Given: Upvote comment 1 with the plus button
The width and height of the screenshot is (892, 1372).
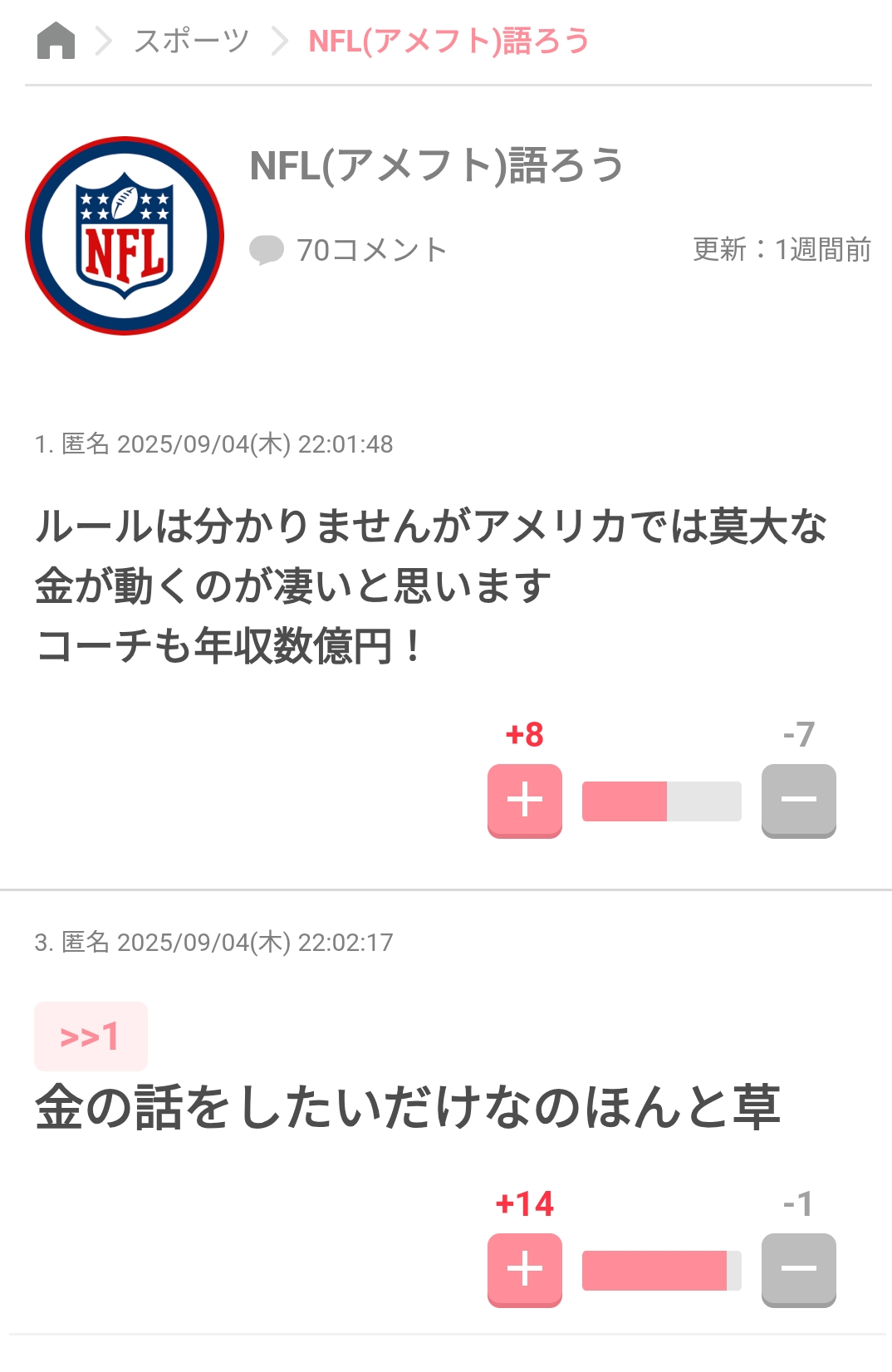Looking at the screenshot, I should click(524, 801).
